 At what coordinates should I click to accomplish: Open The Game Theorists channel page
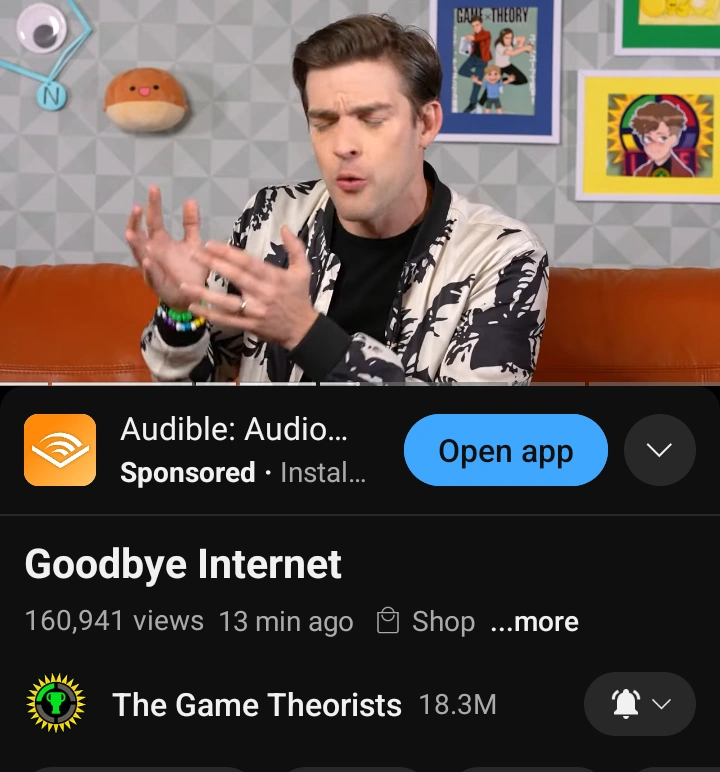(256, 705)
